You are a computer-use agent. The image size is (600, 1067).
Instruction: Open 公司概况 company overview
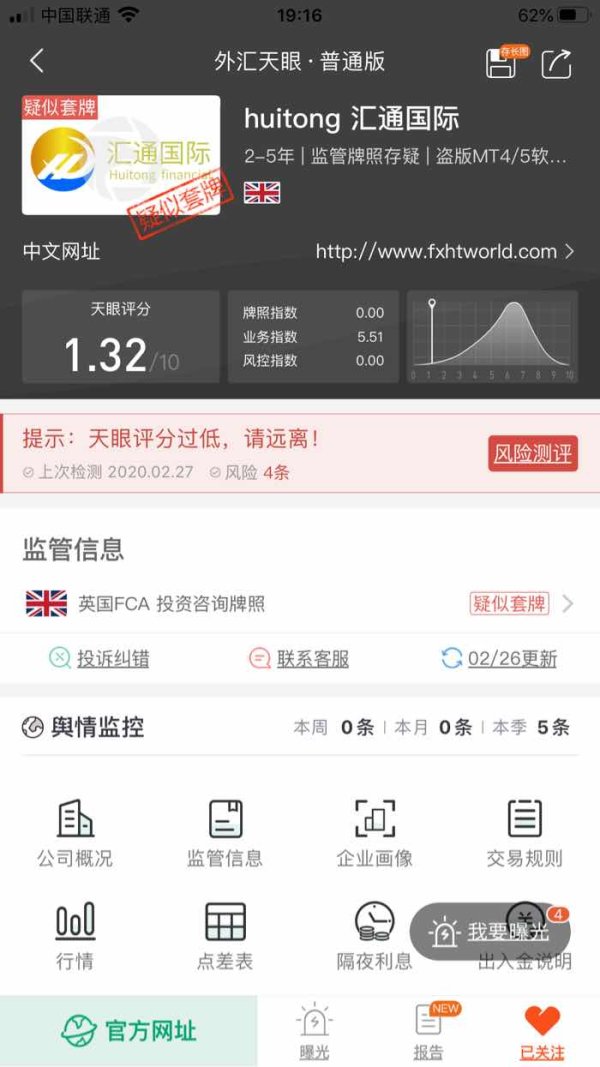click(75, 834)
